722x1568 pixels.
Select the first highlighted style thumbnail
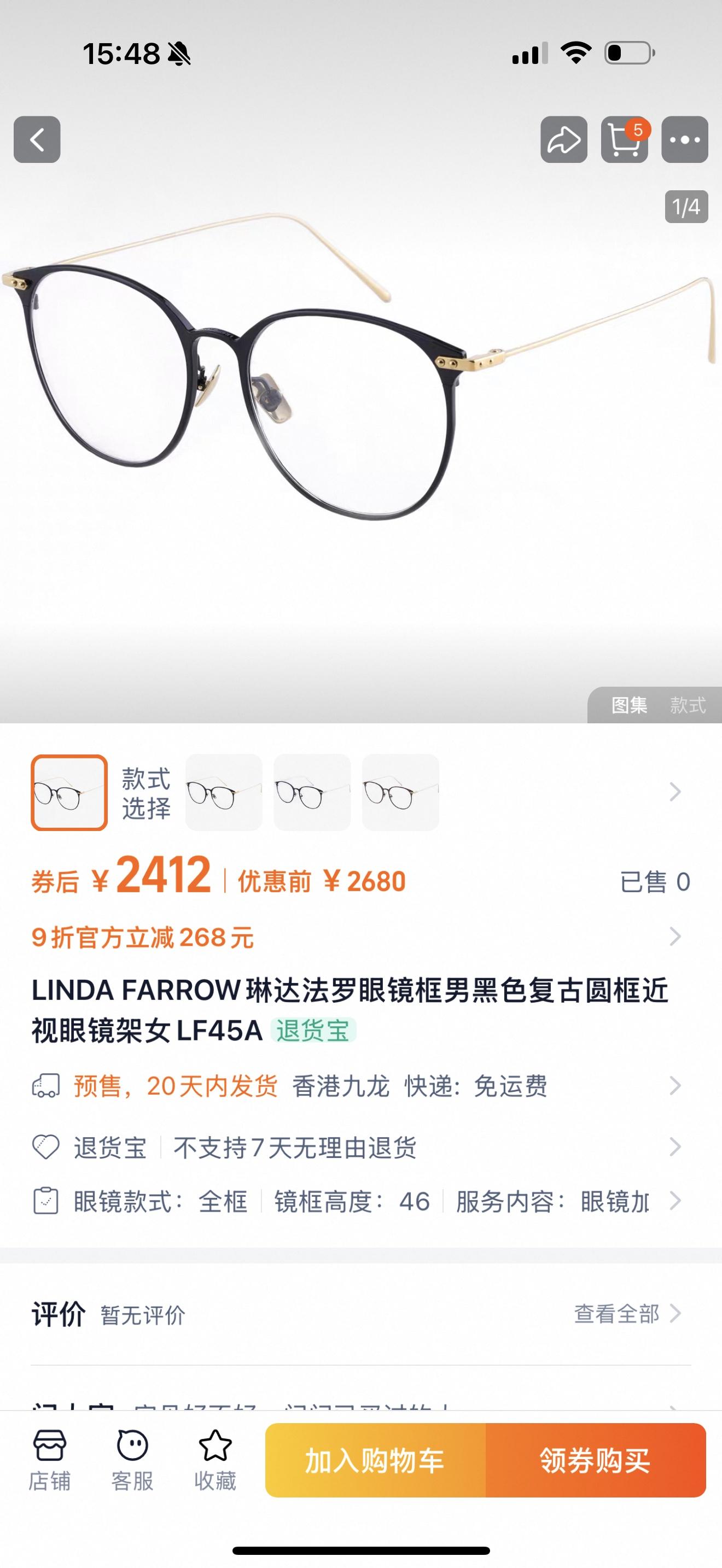(69, 793)
